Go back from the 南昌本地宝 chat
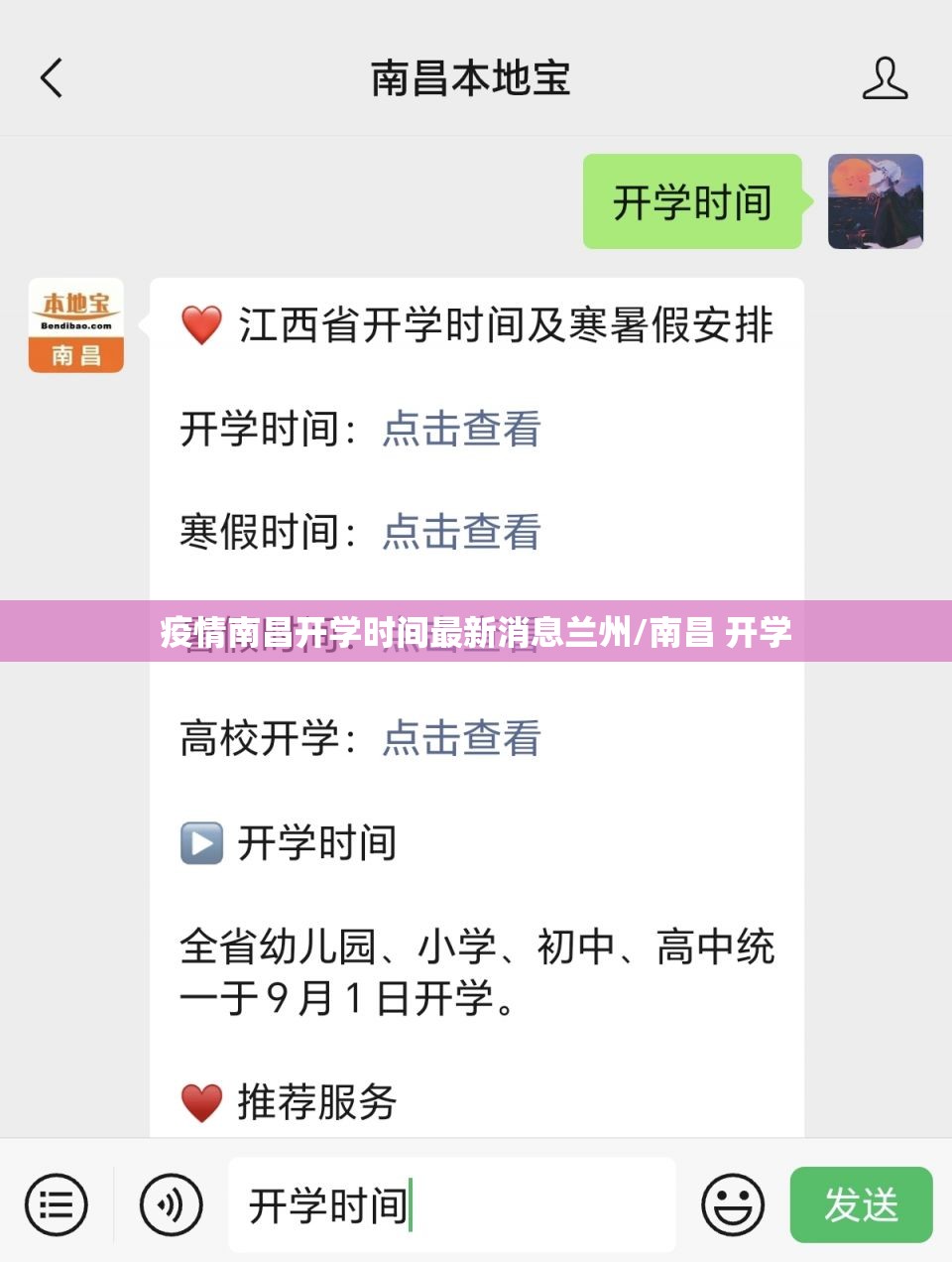This screenshot has width=952, height=1262. tap(52, 77)
